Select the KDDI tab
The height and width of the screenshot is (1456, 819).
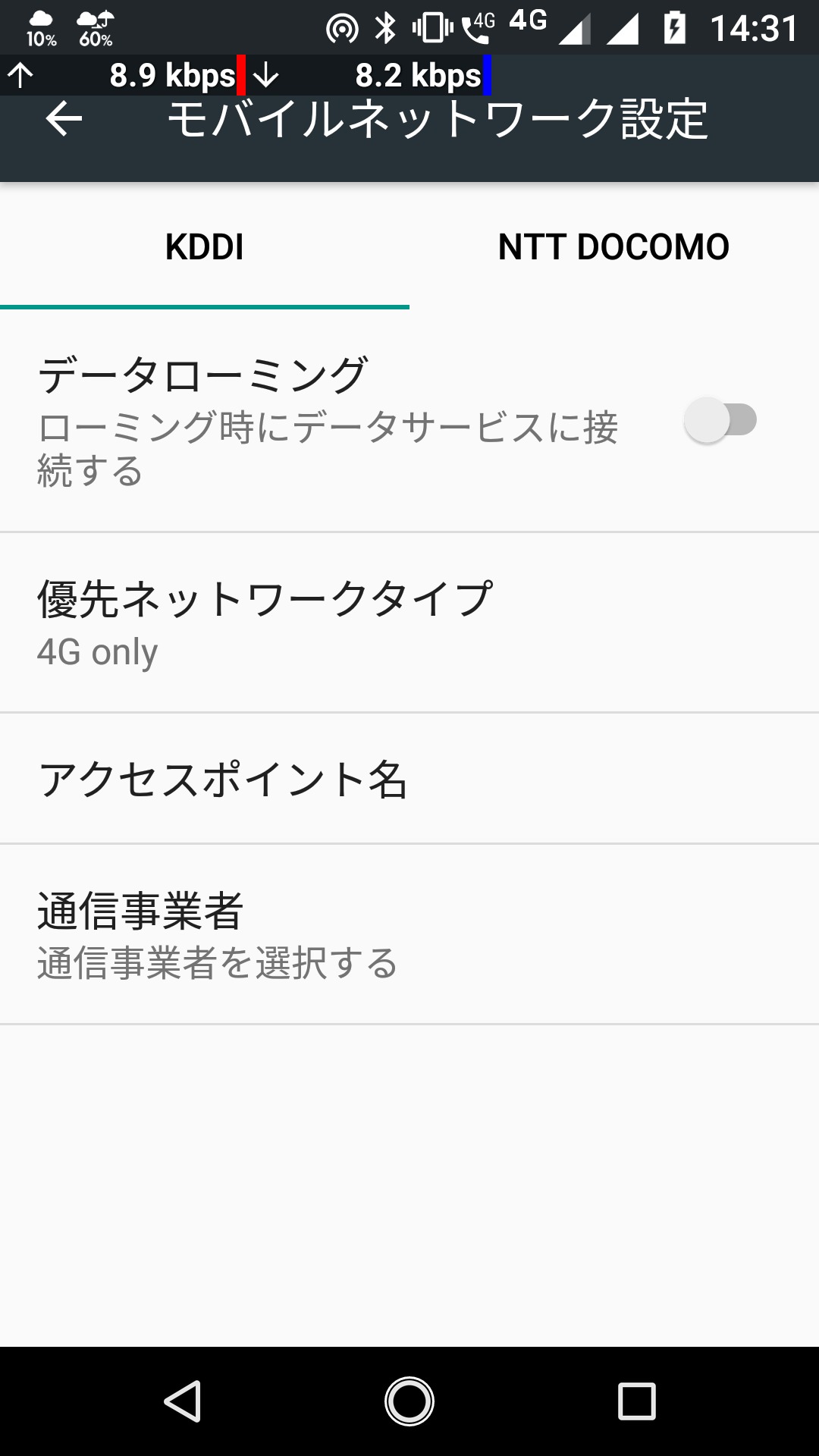click(205, 247)
